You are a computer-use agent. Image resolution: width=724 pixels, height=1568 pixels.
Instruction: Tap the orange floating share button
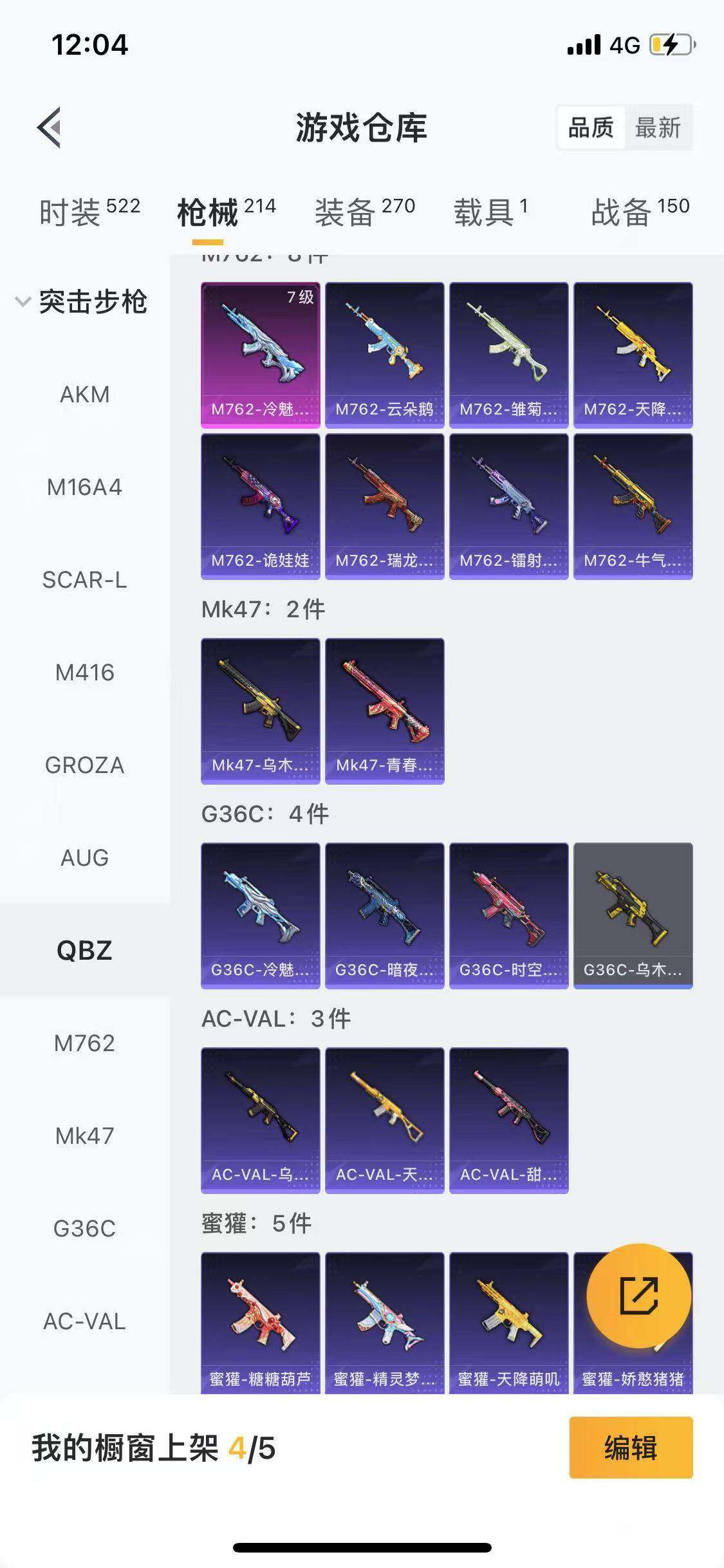[638, 1295]
